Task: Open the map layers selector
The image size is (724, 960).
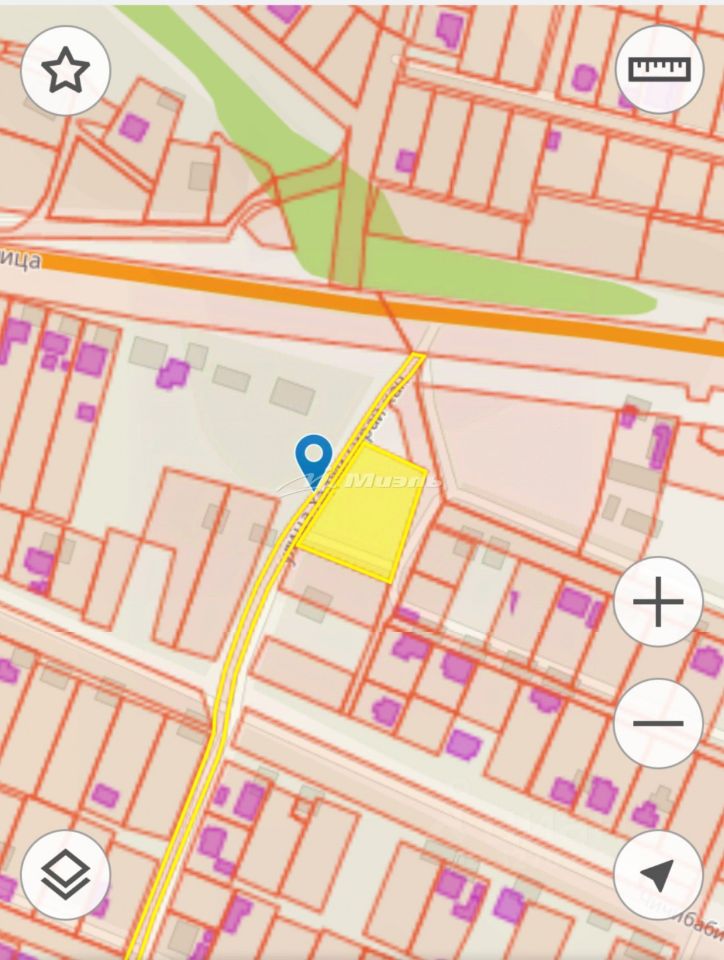Action: (65, 875)
